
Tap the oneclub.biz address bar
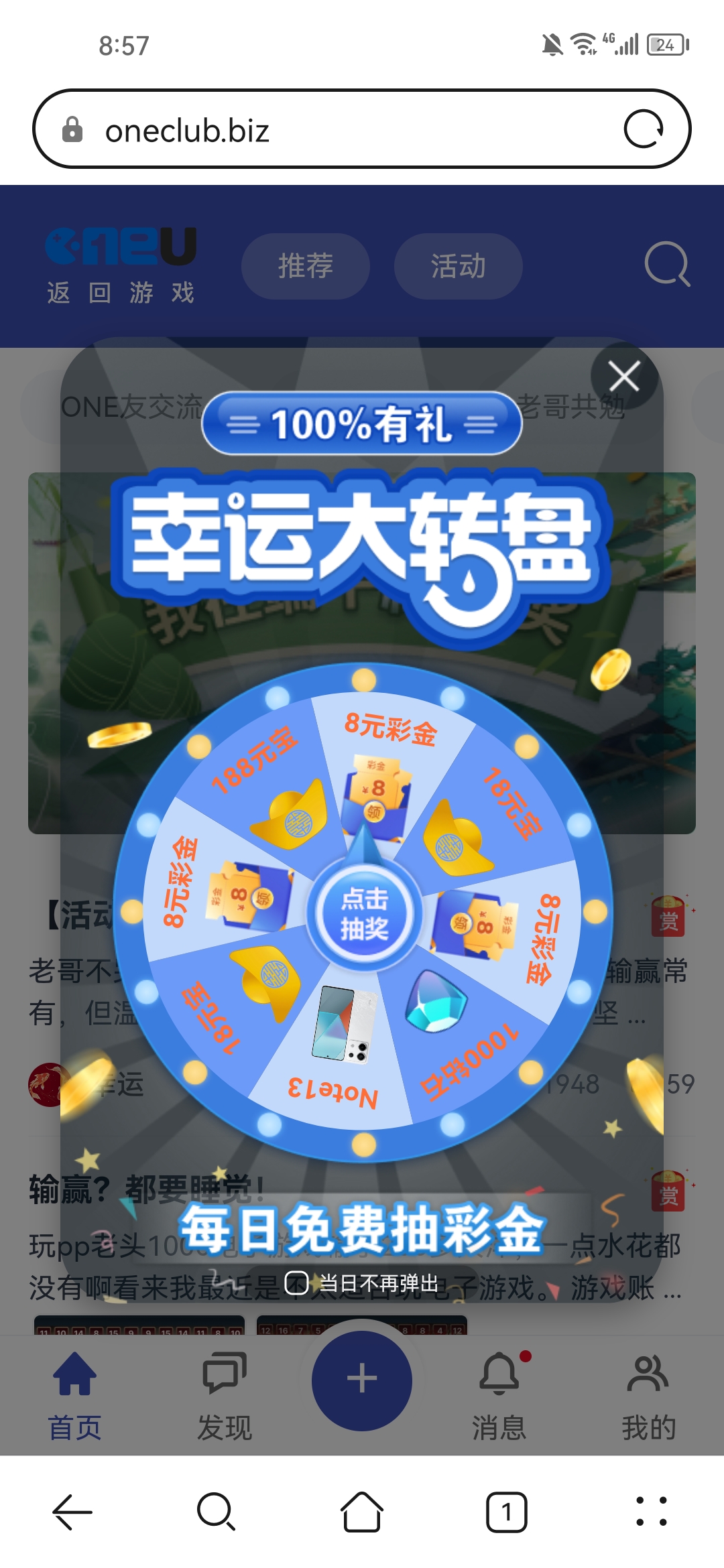tap(268, 129)
